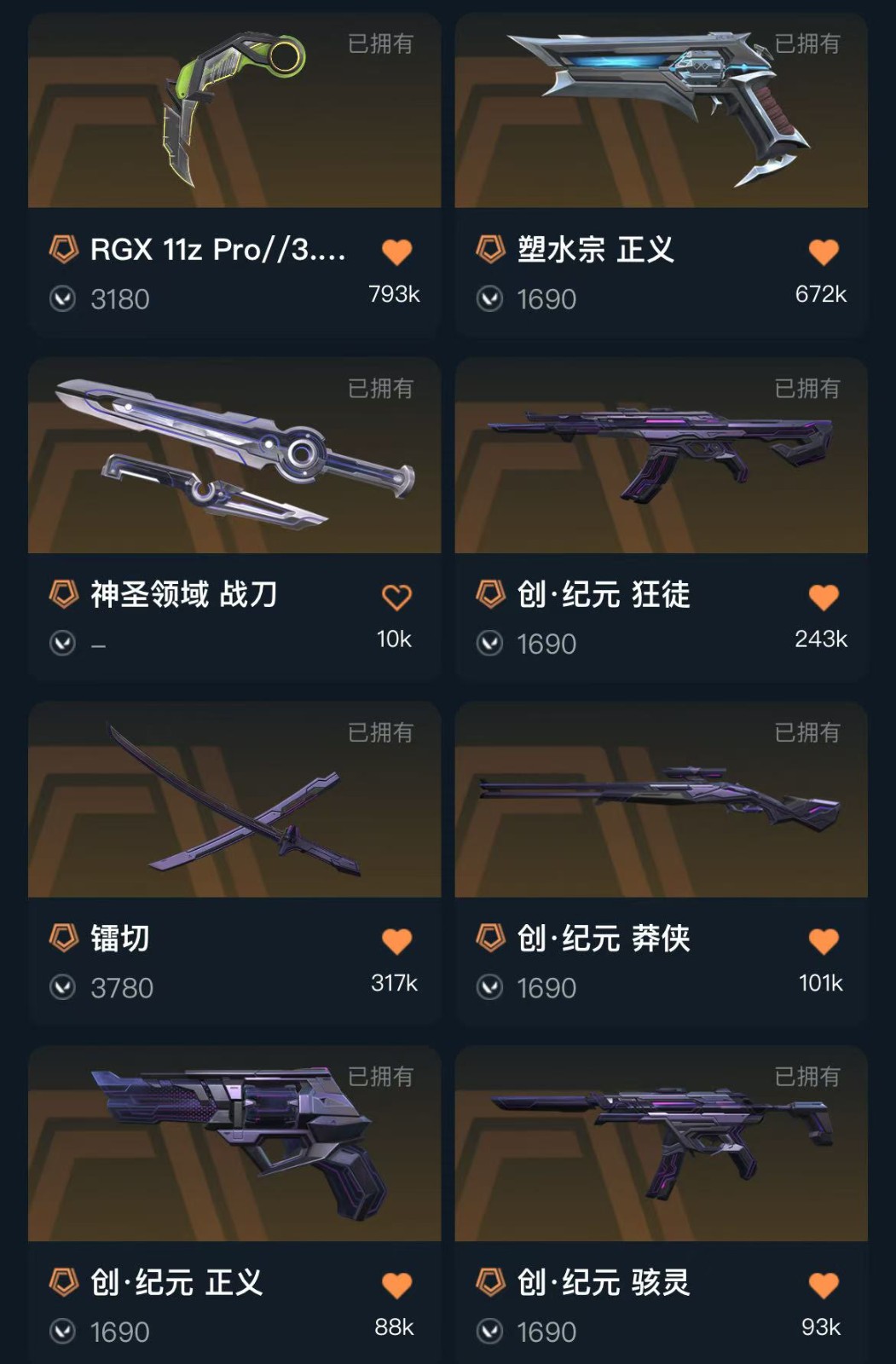Unlike the 创·纪元 狂徒 skin
896x1364 pixels.
point(824,597)
